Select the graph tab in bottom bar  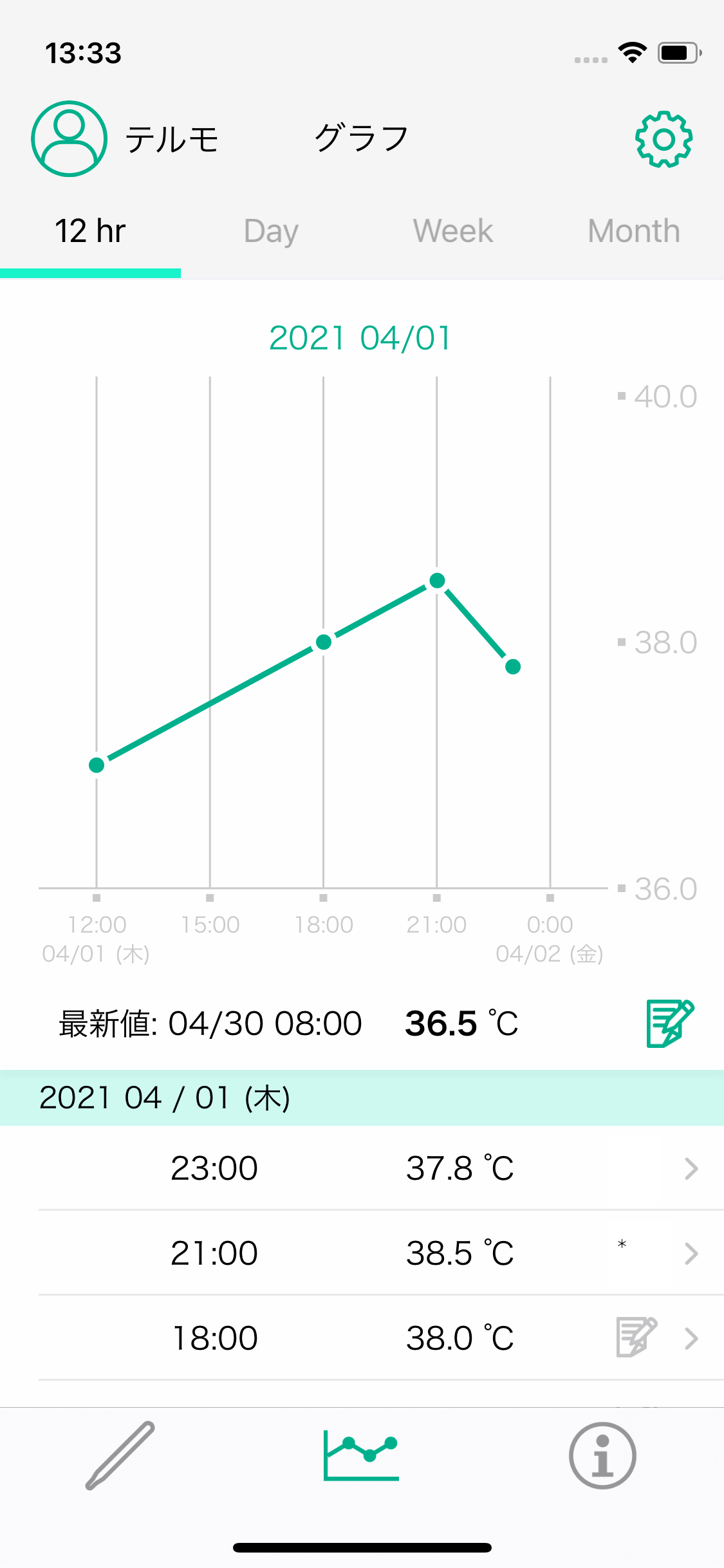(361, 1455)
